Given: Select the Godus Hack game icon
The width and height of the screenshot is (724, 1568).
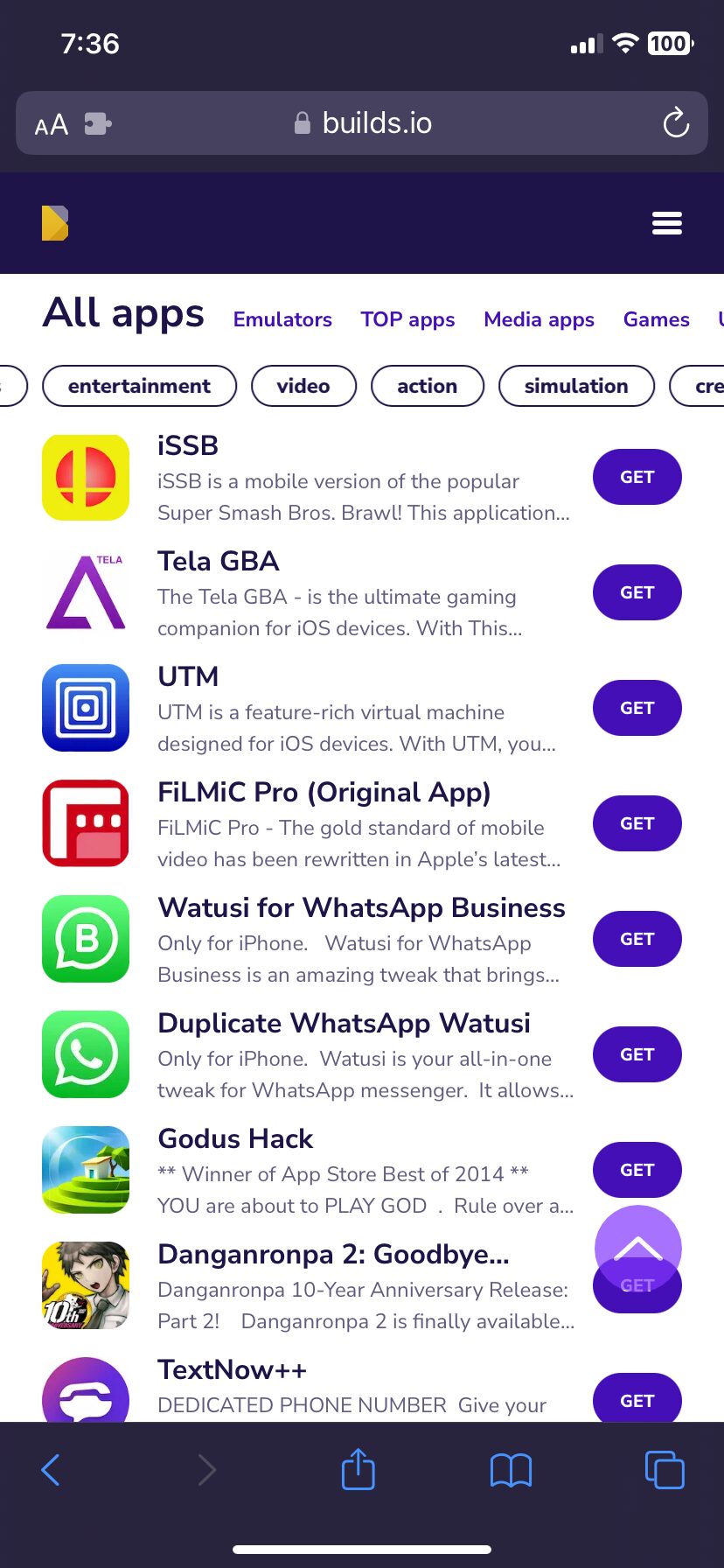Looking at the screenshot, I should point(85,1170).
